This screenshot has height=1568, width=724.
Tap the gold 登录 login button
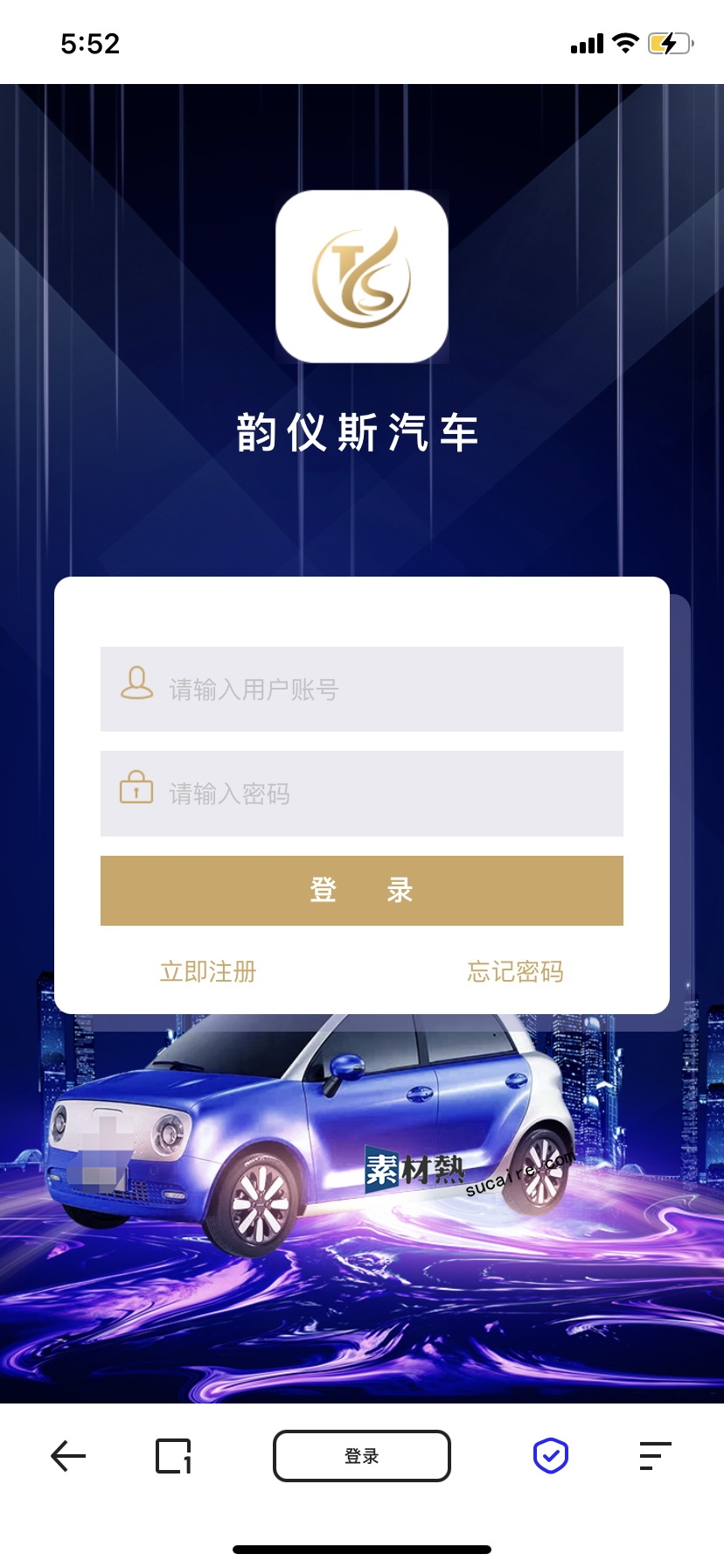point(362,891)
